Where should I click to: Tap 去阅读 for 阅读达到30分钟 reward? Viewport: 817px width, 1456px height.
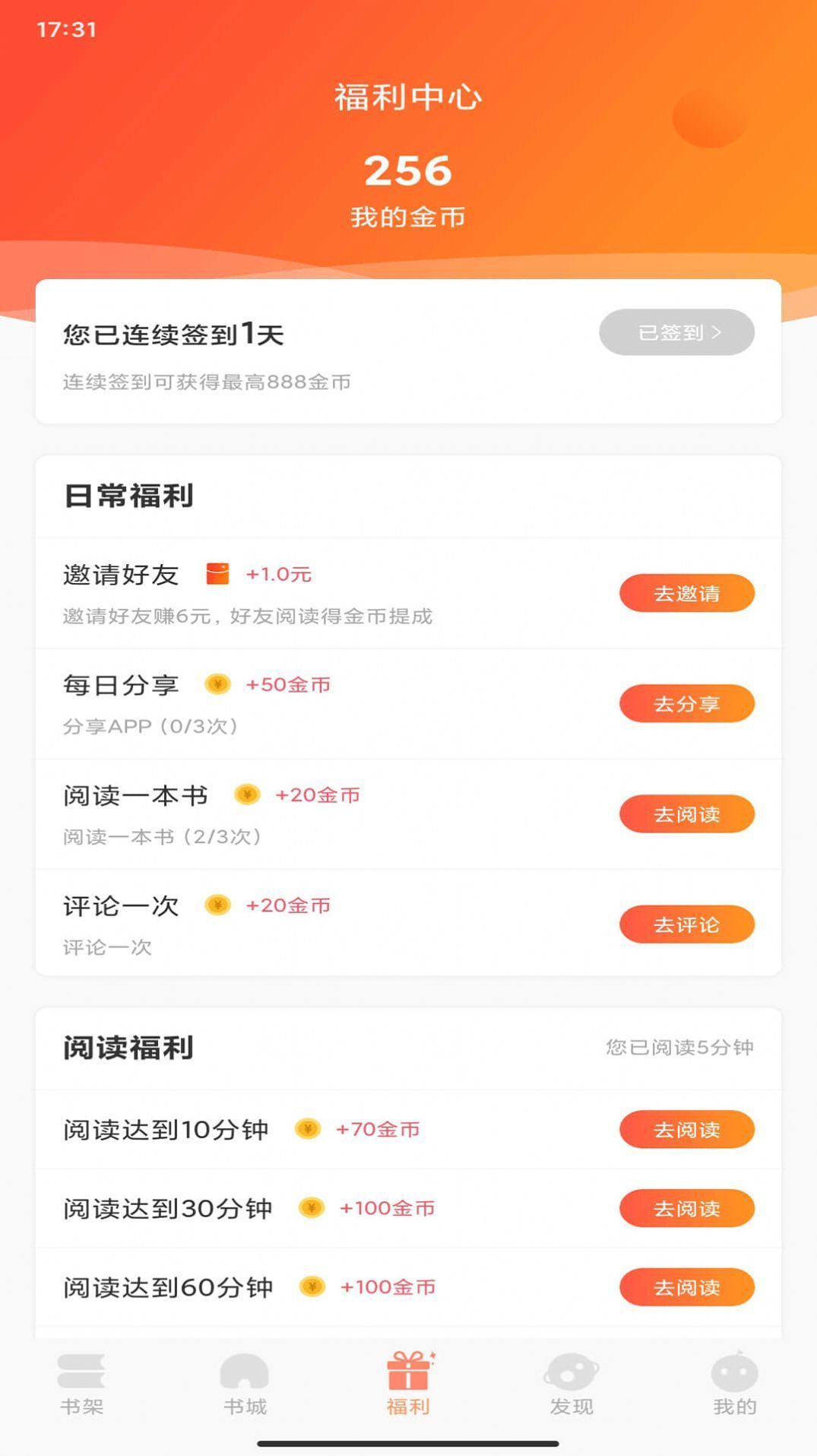pyautogui.click(x=686, y=1209)
